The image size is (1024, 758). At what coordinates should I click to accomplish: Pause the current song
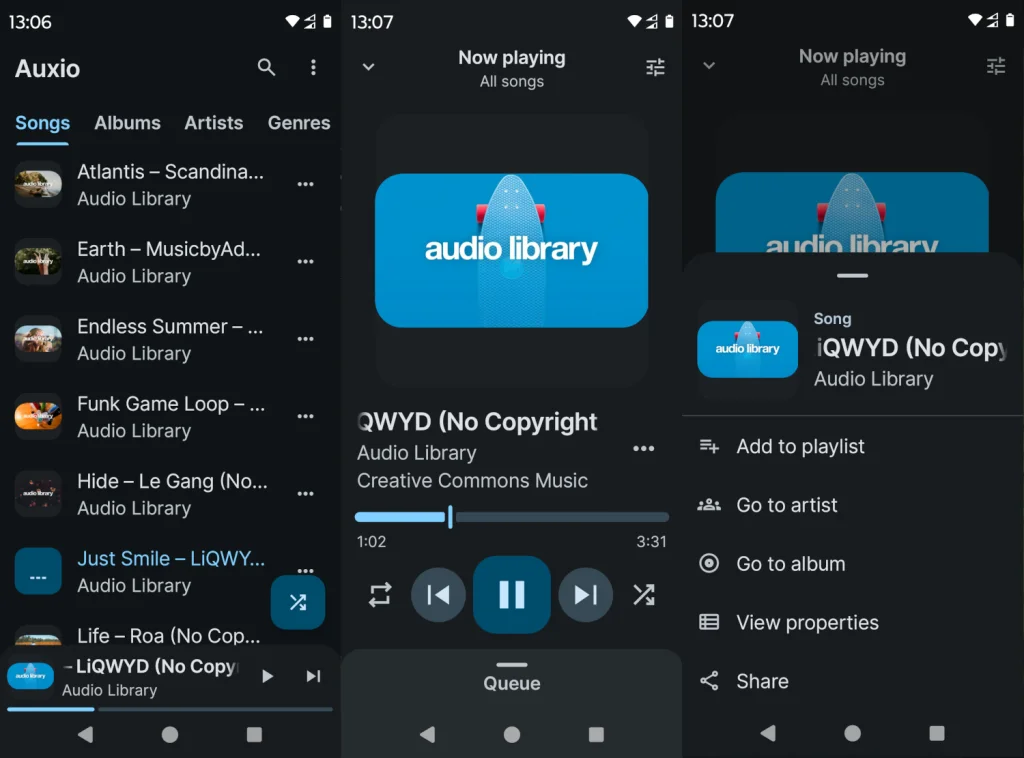click(x=511, y=595)
